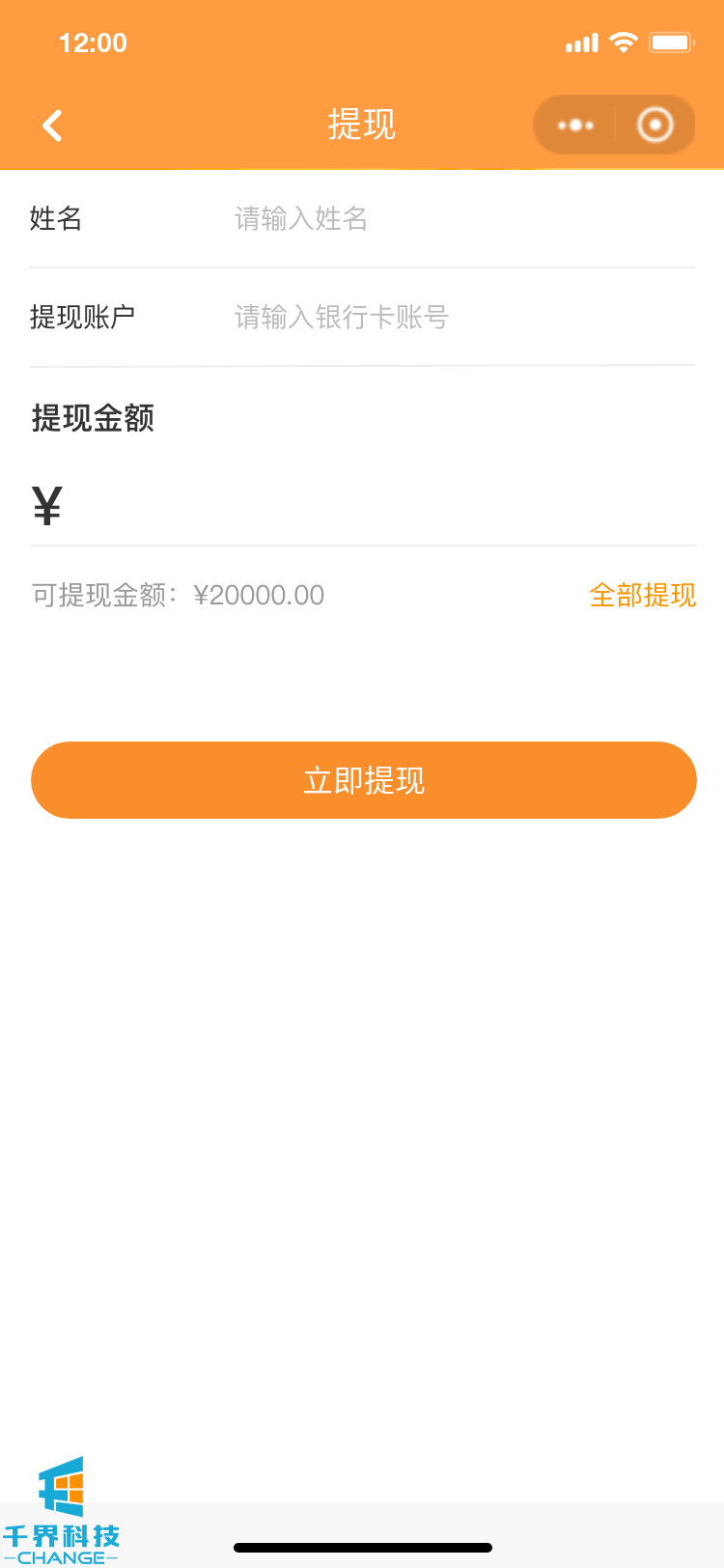Open the mini program more-options menu
The image size is (724, 1568).
tap(576, 126)
